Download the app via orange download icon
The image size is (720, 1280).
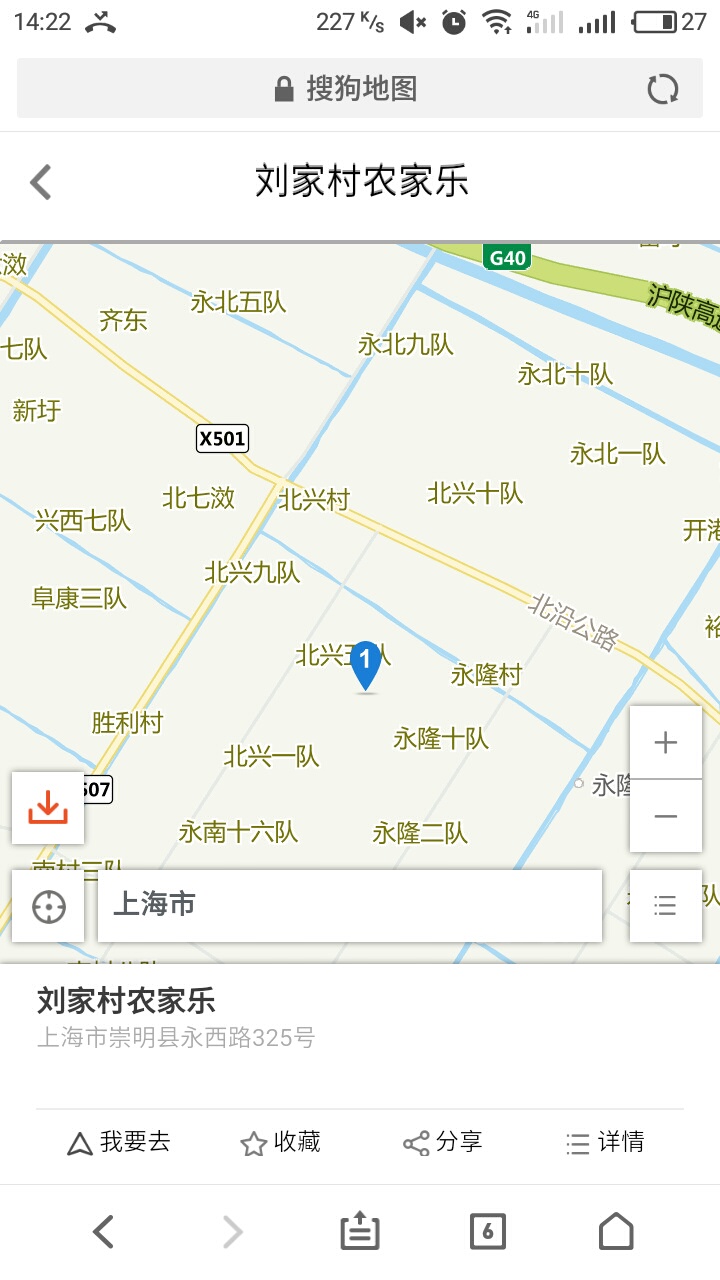[x=48, y=807]
